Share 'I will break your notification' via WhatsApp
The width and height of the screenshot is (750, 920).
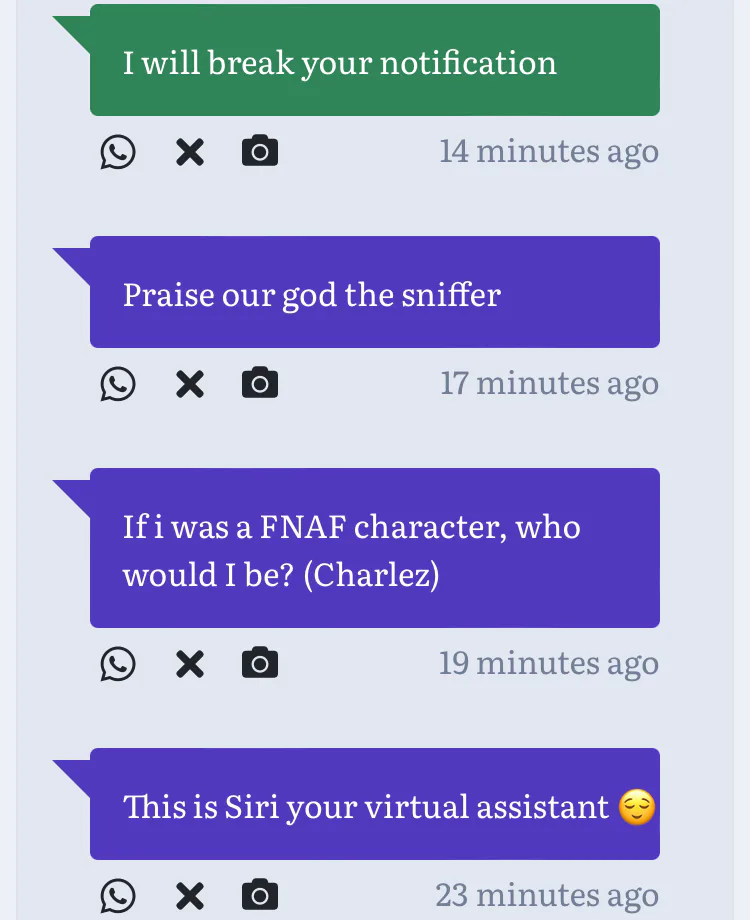[118, 152]
